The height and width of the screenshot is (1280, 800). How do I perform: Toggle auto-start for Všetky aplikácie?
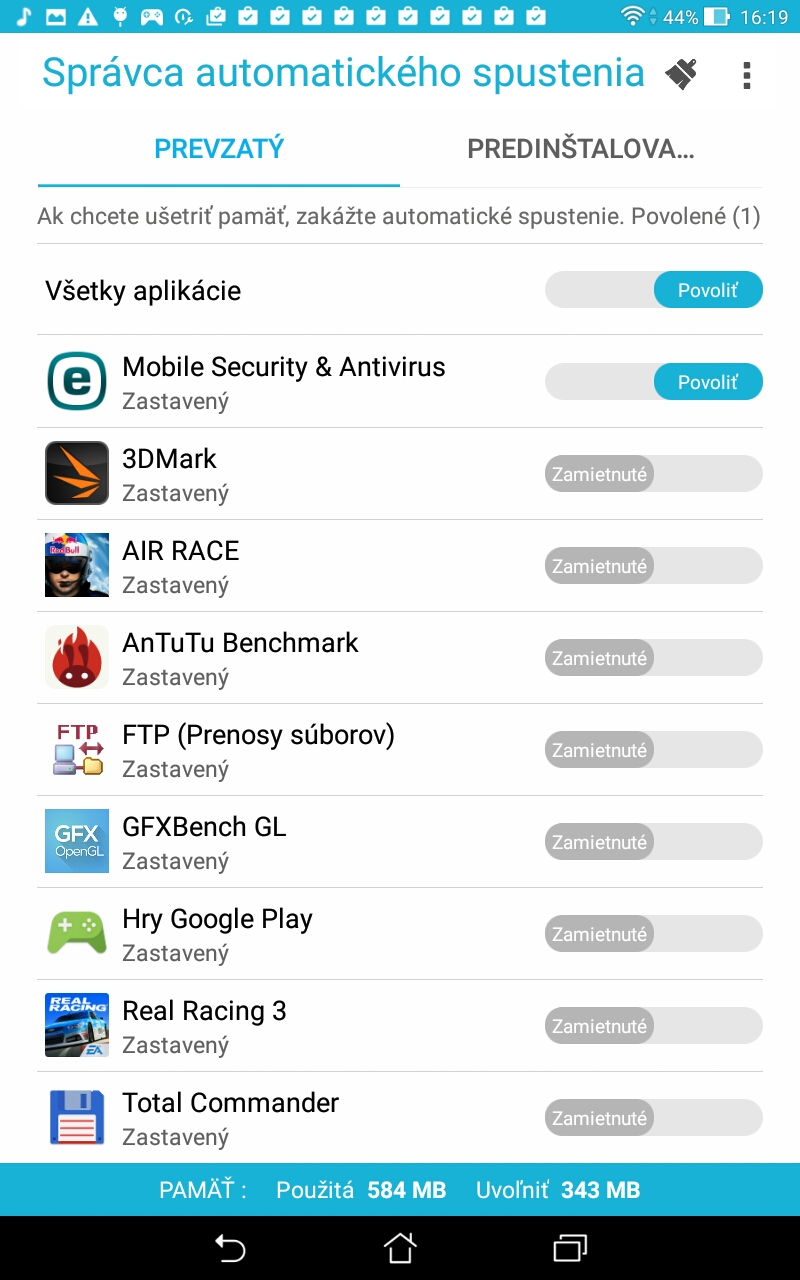[x=654, y=290]
